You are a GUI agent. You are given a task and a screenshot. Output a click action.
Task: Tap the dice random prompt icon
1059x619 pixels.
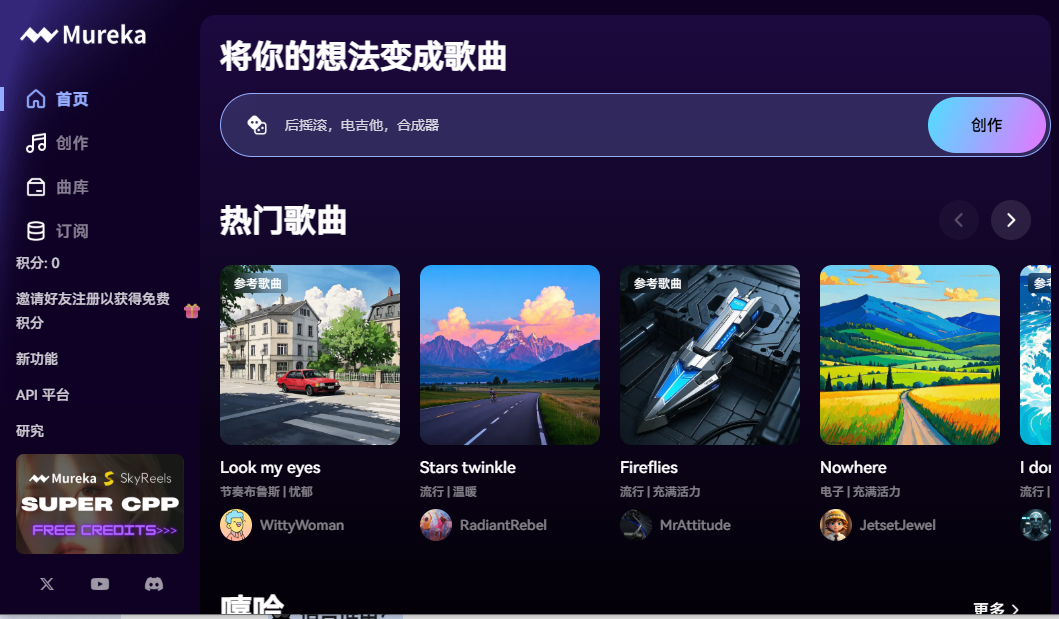(x=257, y=125)
